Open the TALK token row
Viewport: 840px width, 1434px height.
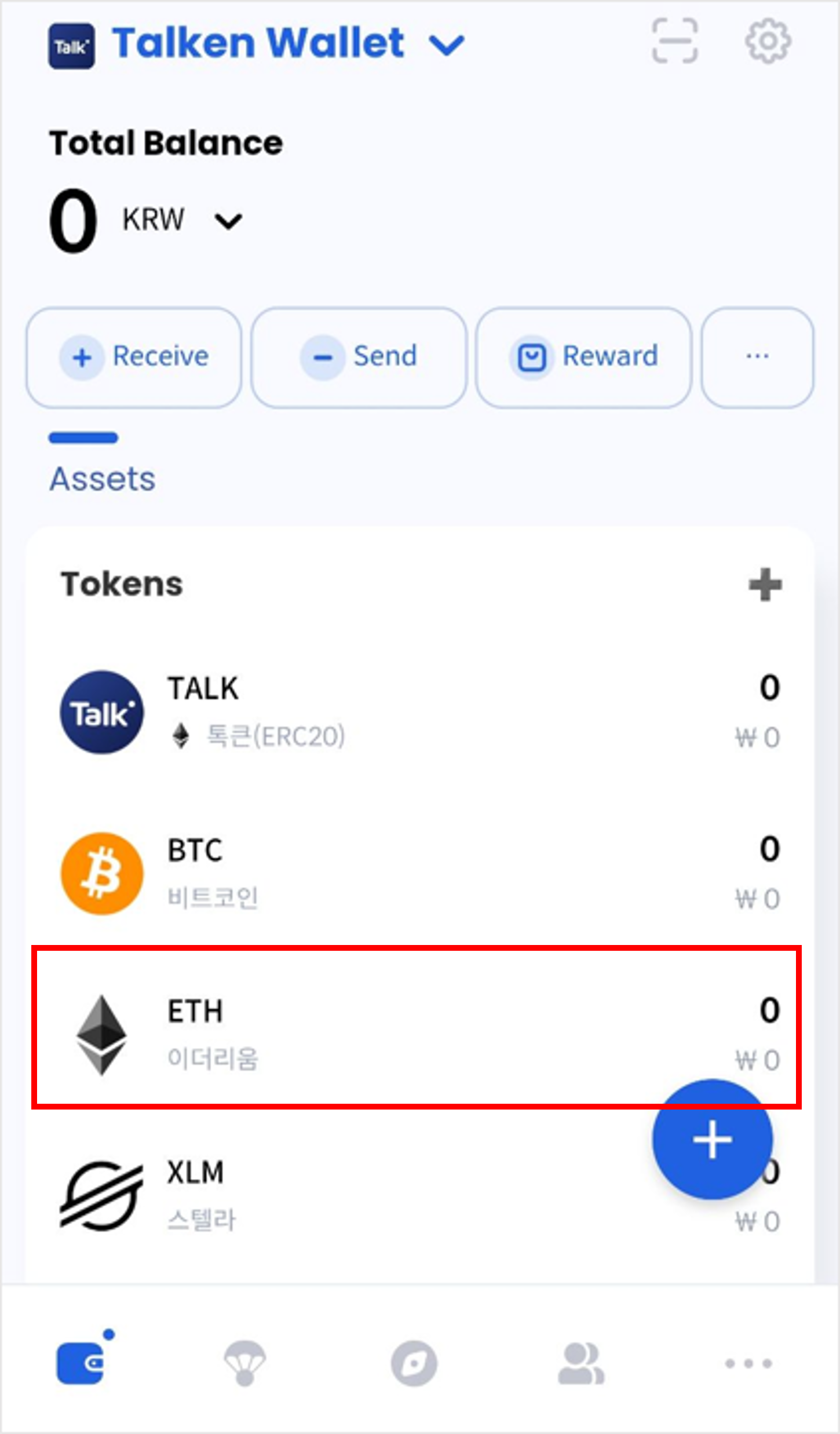[419, 713]
